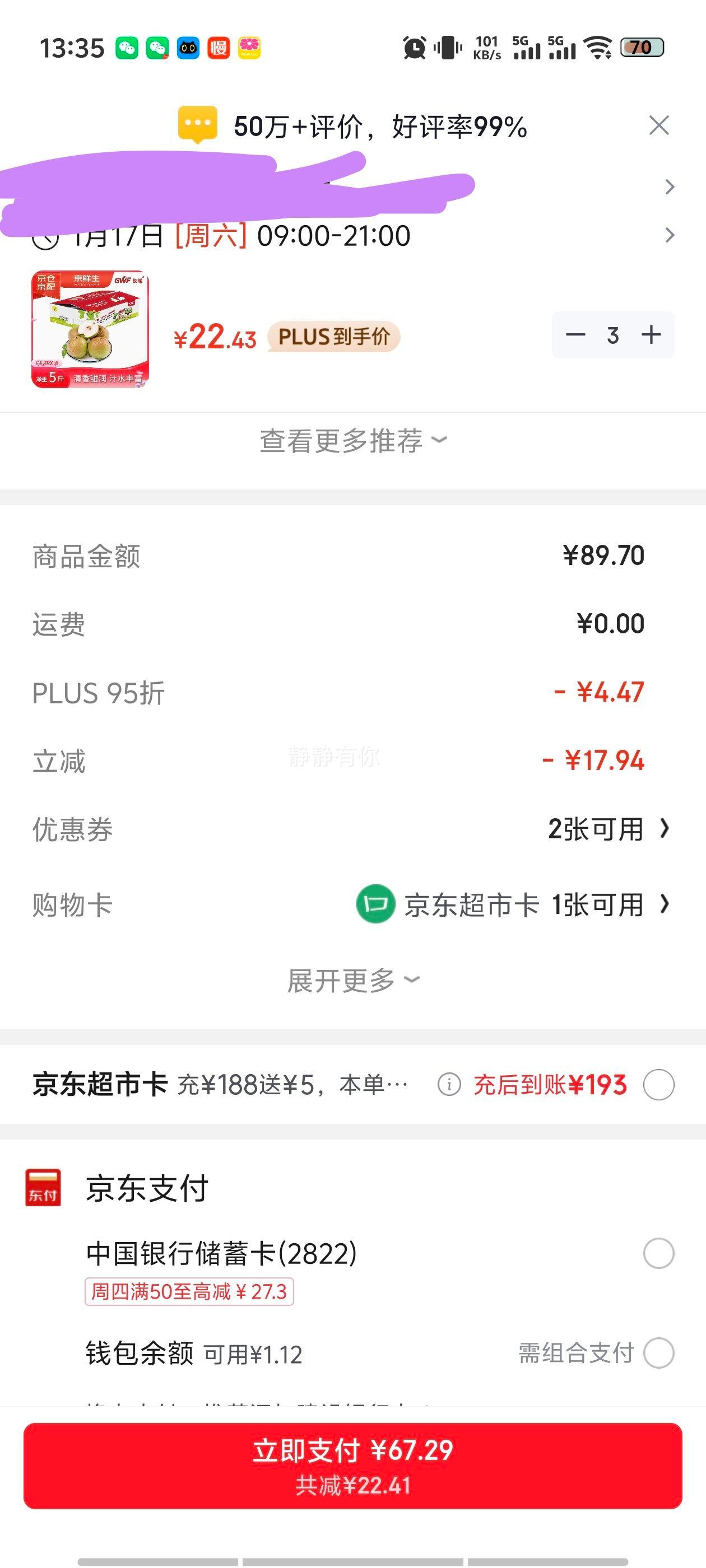Close the 50万+评价 banner with the X
Image resolution: width=706 pixels, height=1568 pixels.
pos(659,126)
